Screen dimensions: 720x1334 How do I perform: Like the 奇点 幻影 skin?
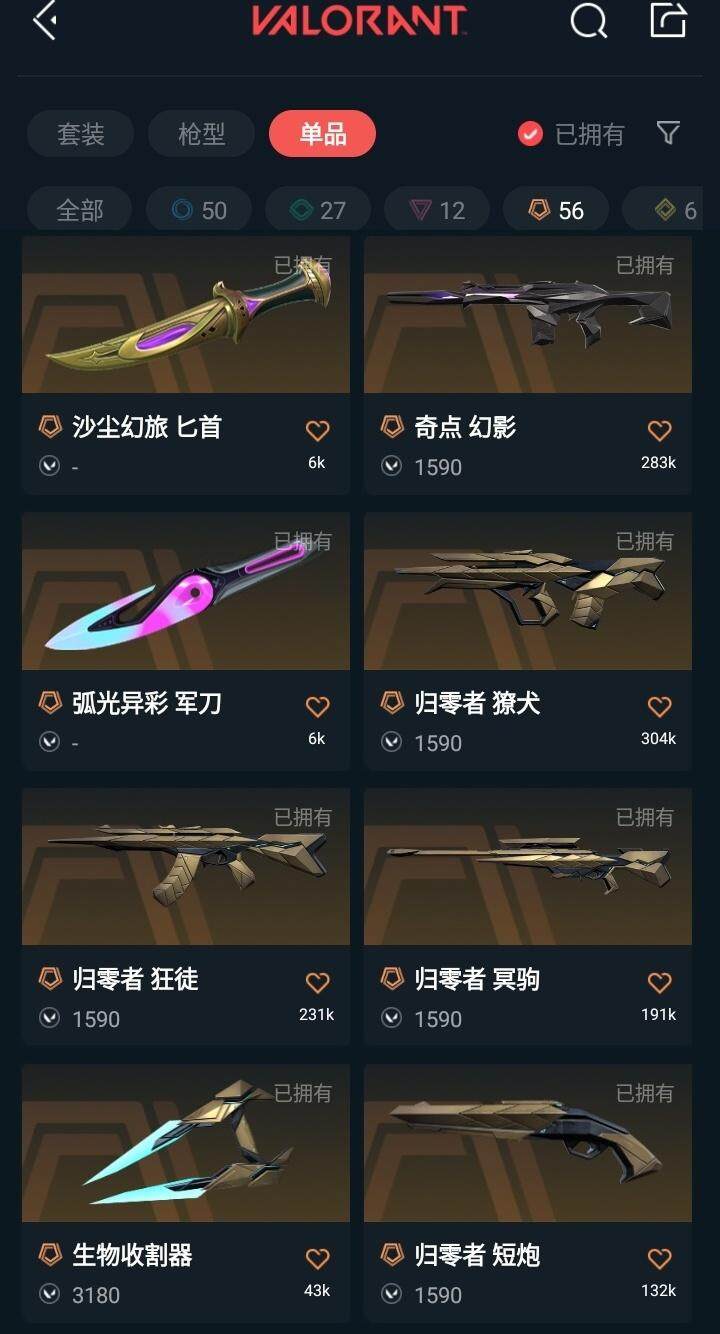[x=659, y=431]
